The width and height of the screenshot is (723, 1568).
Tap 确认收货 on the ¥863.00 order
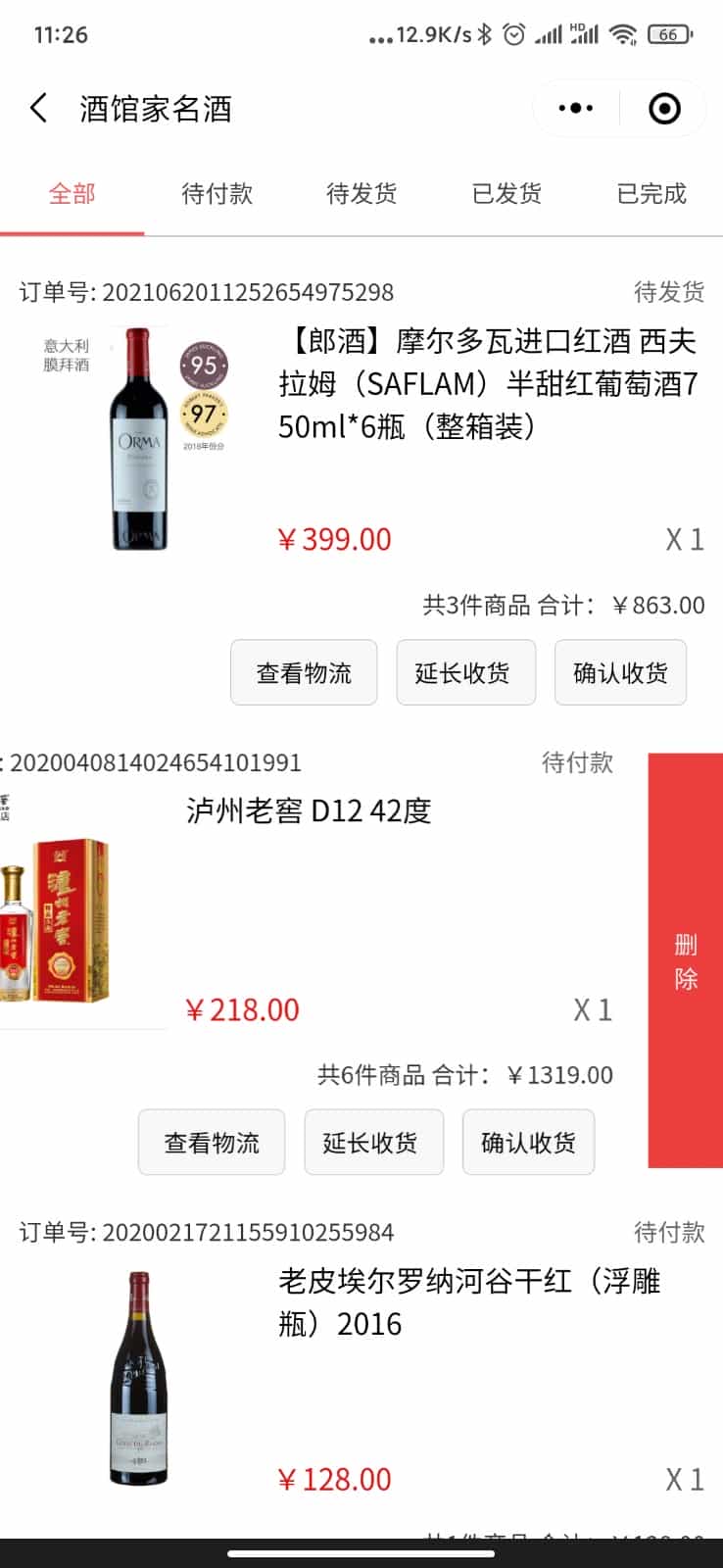coord(620,672)
